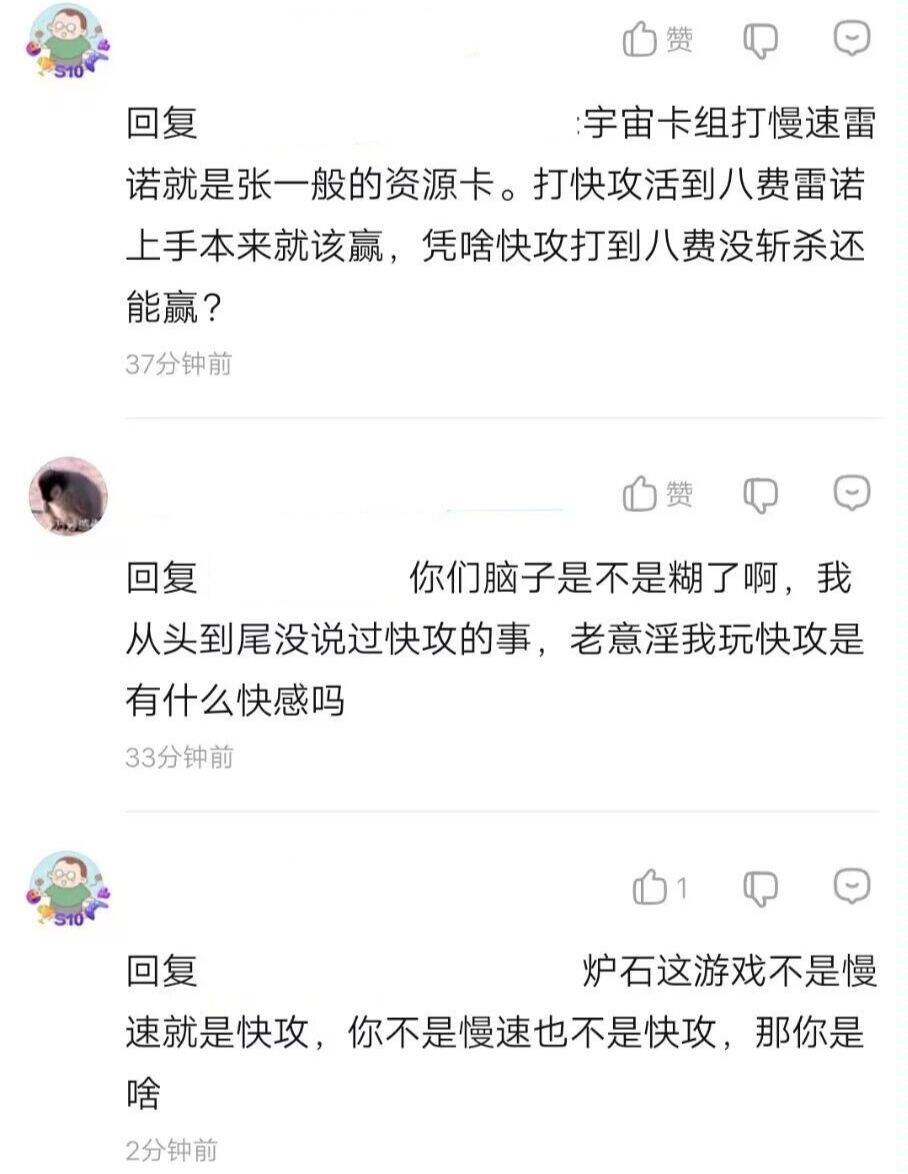Dislike the comment posted 33分钟前
This screenshot has height=1174, width=908.
pos(760,494)
